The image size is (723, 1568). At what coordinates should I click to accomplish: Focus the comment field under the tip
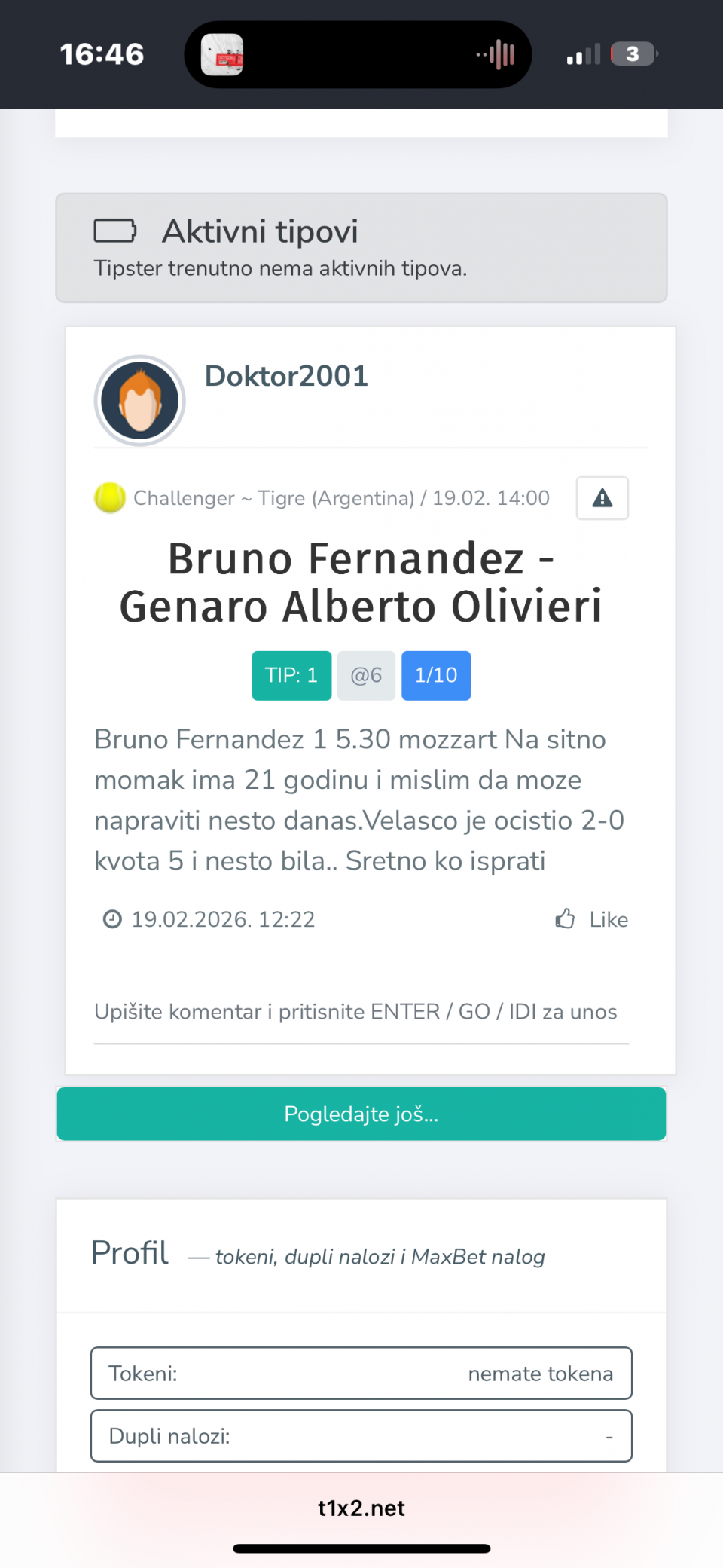[x=361, y=1012]
